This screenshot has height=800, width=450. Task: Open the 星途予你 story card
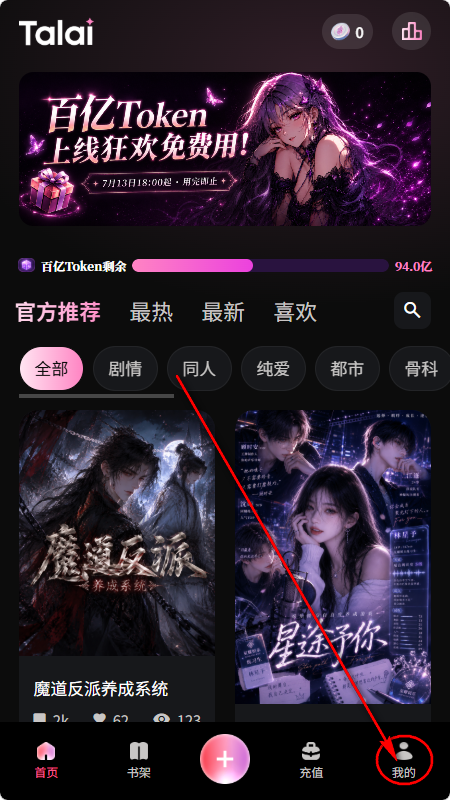(333, 565)
